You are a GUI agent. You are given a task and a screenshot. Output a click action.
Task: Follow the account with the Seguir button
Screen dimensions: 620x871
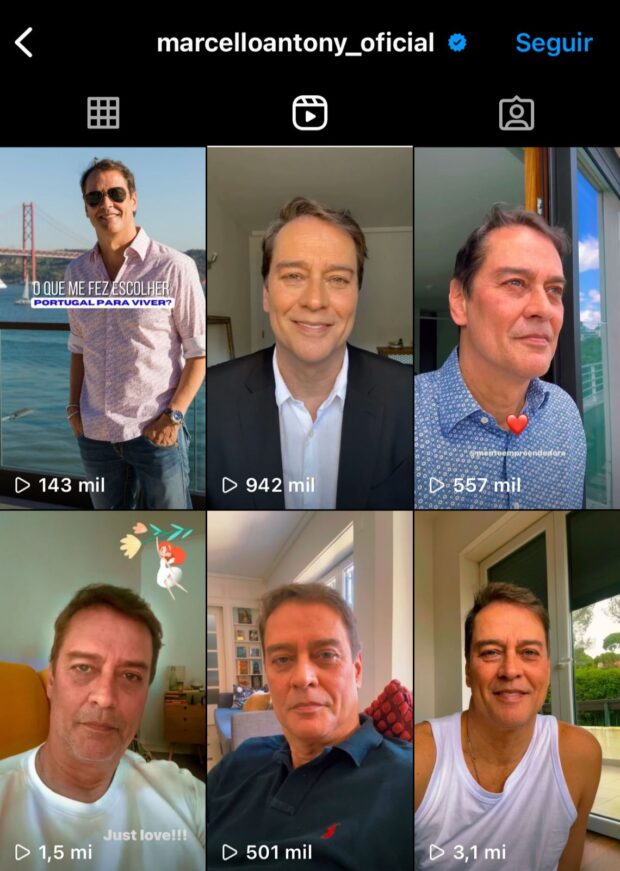coord(553,43)
